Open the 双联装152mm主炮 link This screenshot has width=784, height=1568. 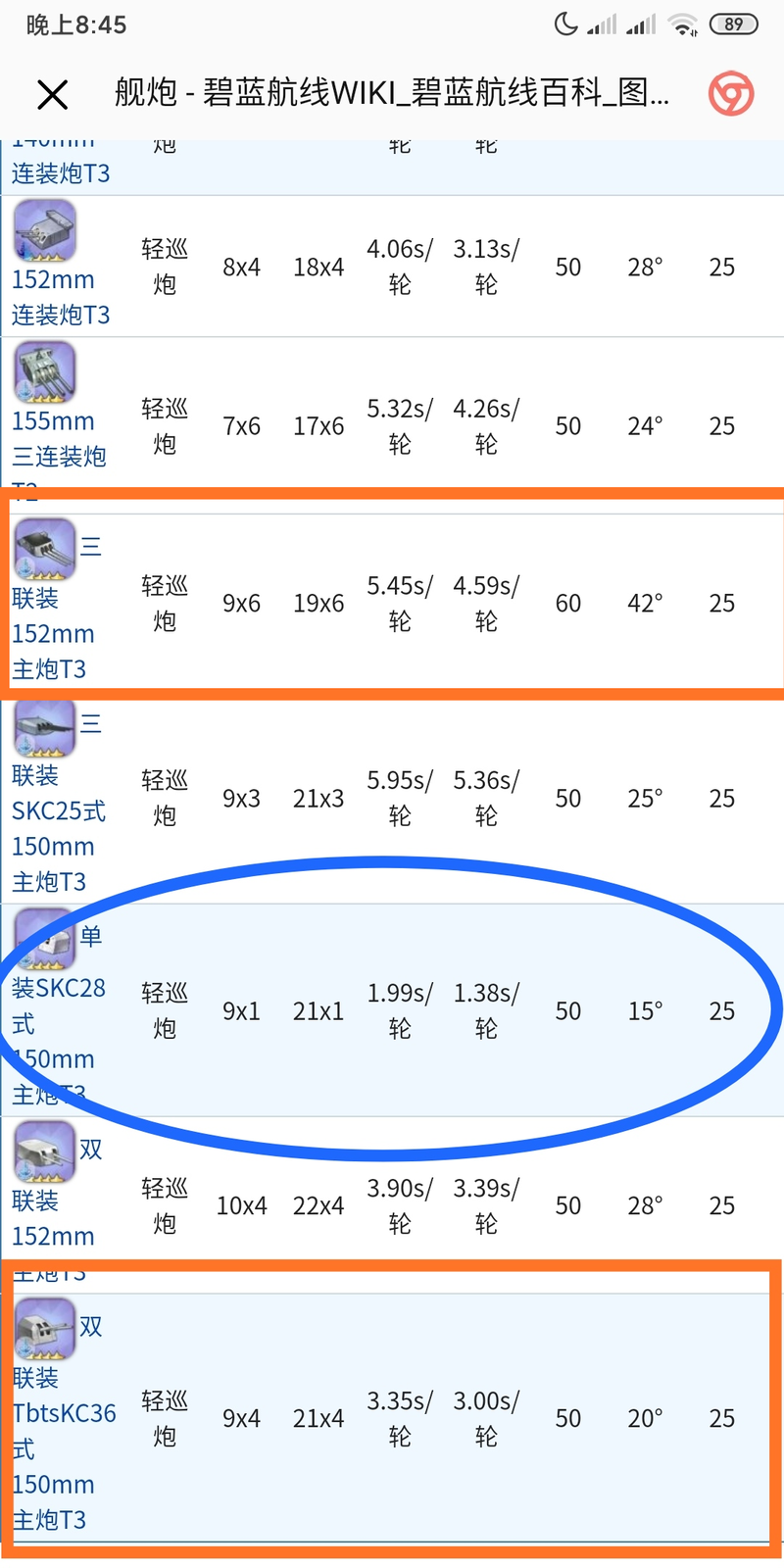tap(53, 1219)
